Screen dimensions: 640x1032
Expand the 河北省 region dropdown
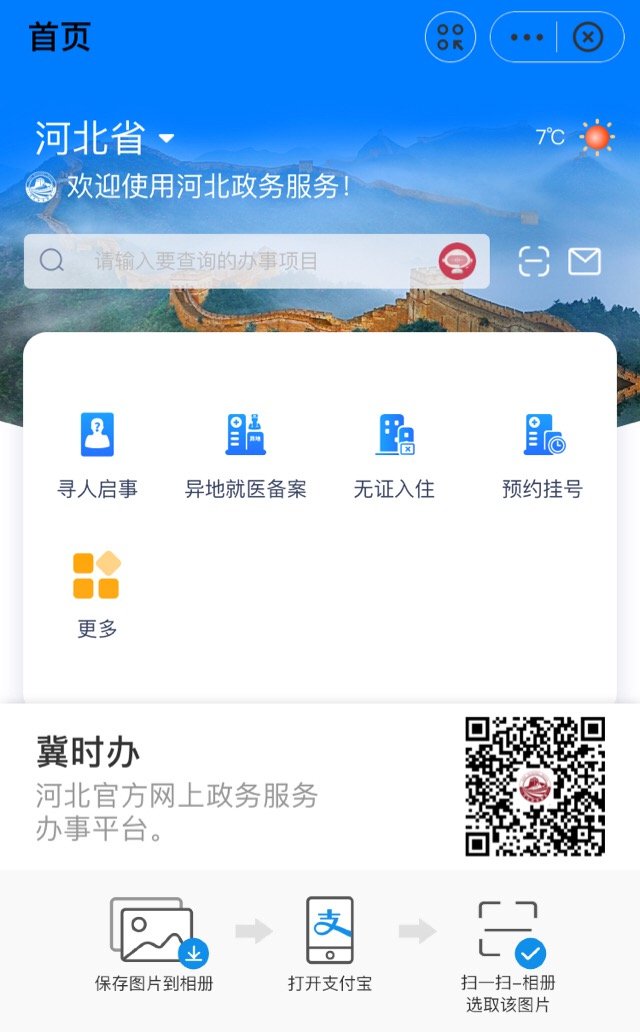(166, 138)
